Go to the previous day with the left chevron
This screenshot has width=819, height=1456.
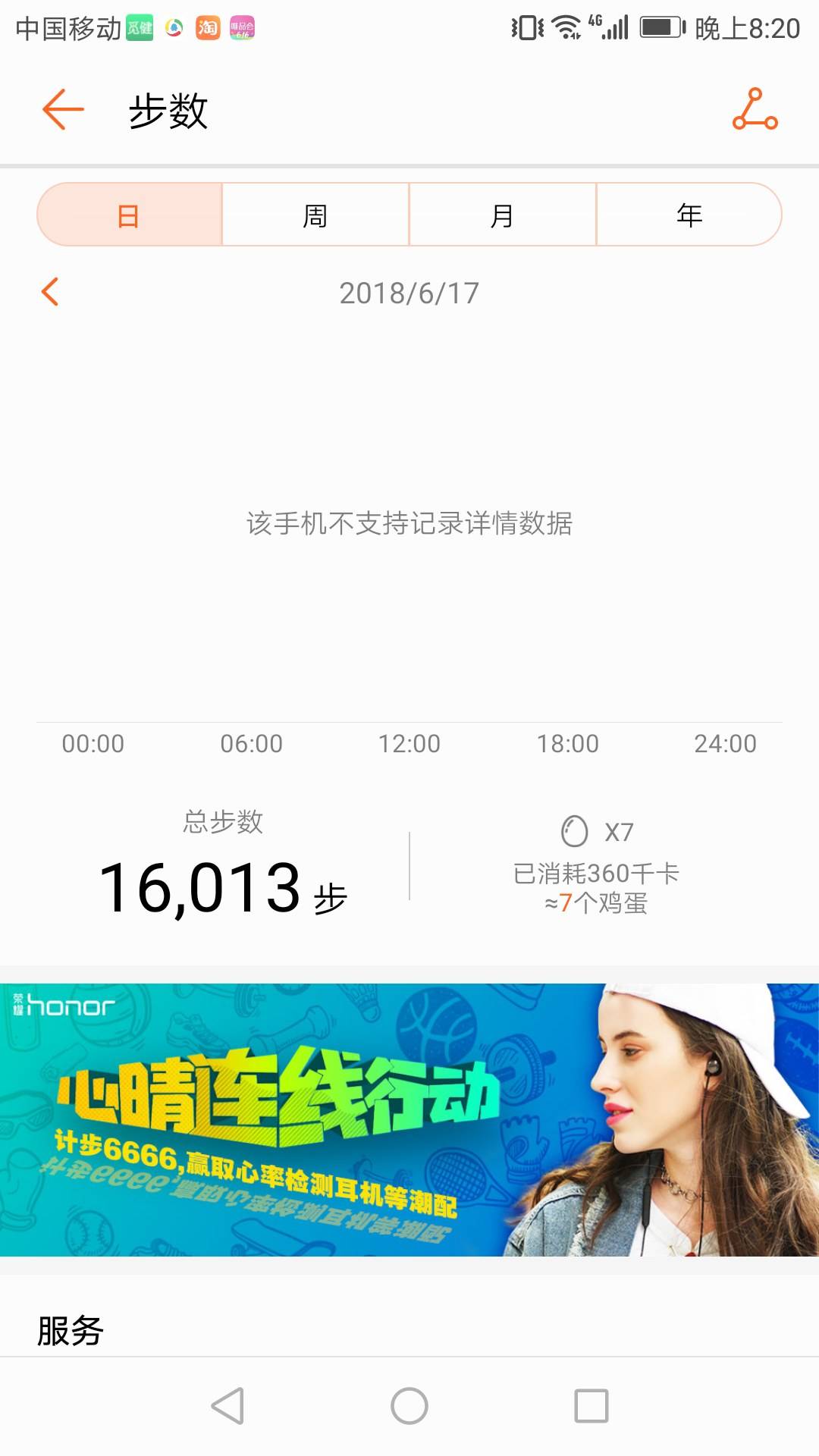coord(50,292)
